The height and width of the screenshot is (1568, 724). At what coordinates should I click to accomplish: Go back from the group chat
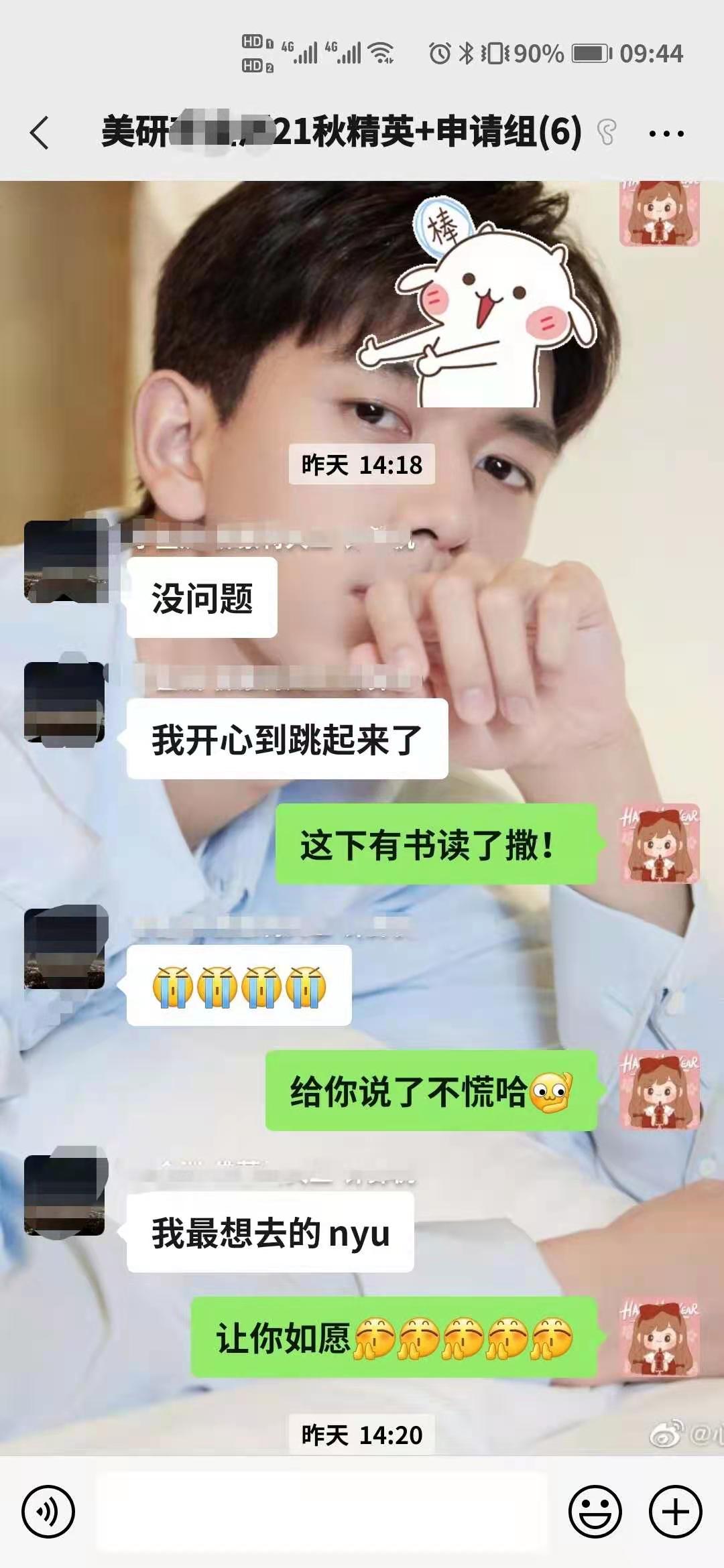[x=40, y=132]
